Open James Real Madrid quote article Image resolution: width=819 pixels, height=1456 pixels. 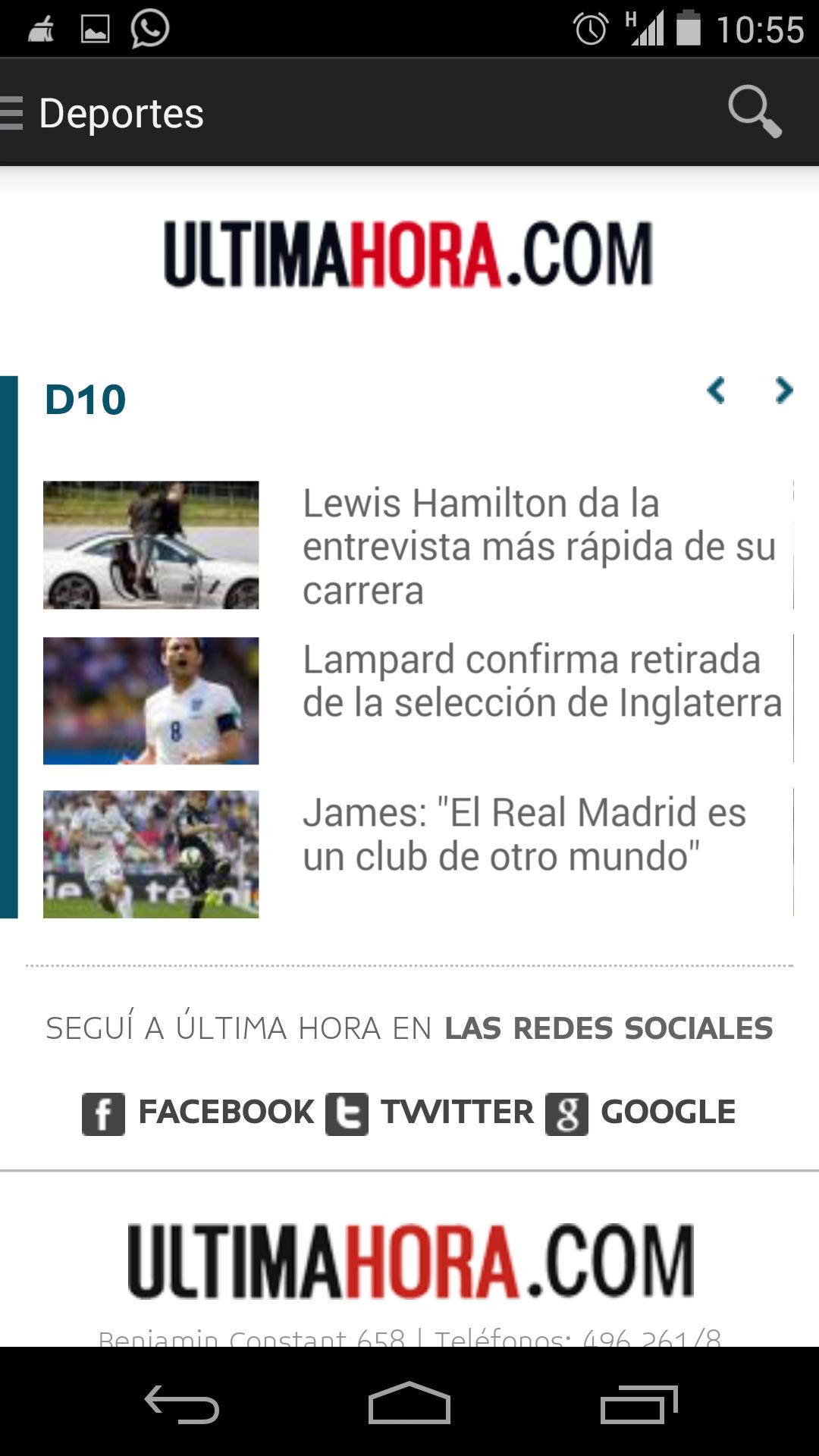(x=523, y=834)
